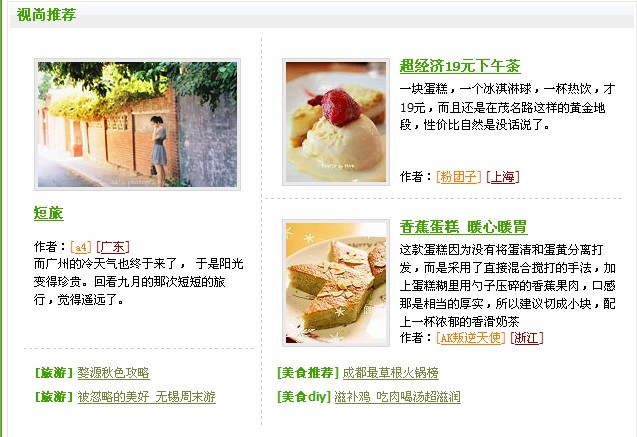
Task: Tap the ice cream cake dessert thumbnail
Action: tap(336, 122)
